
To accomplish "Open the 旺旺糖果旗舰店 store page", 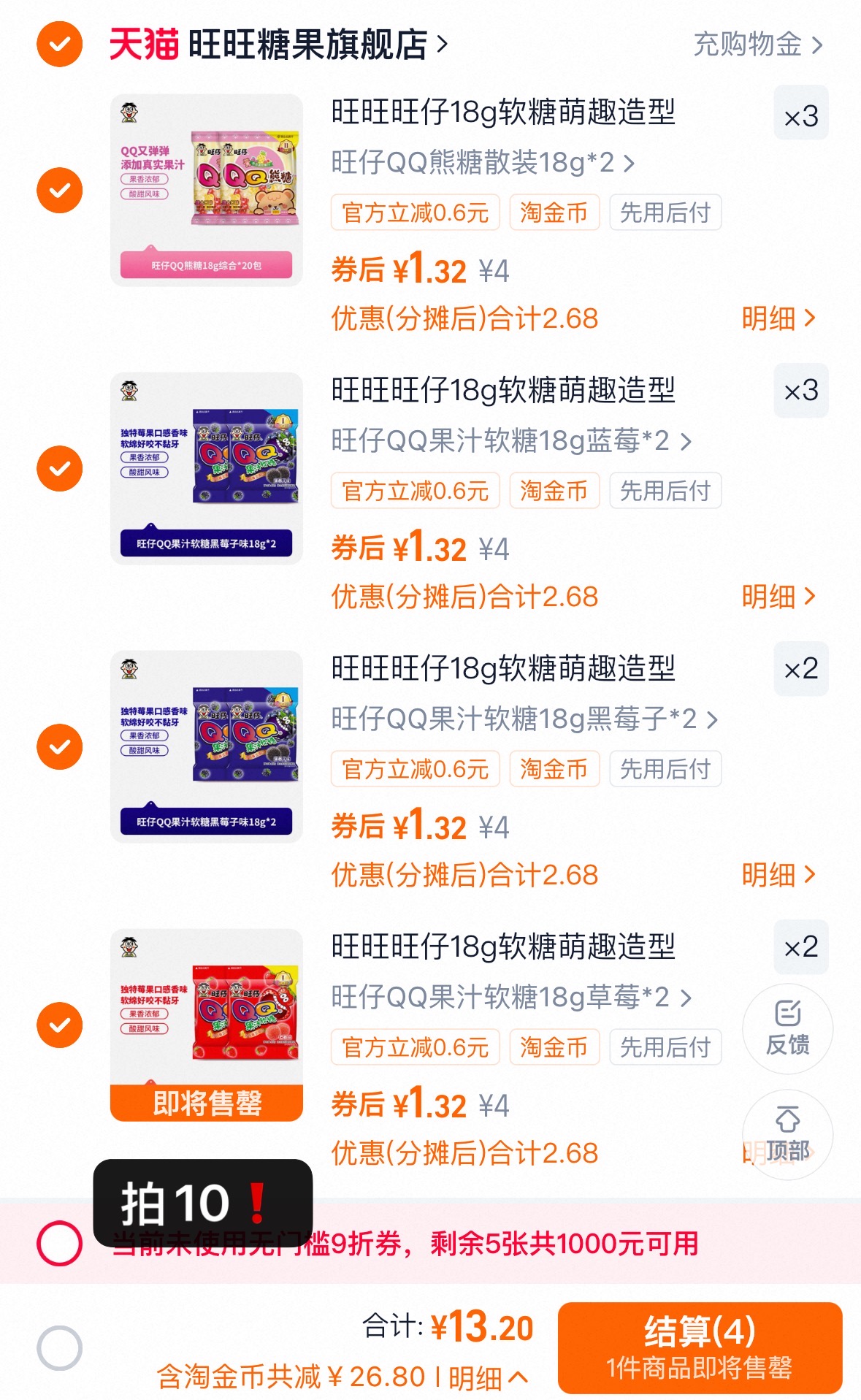I will pyautogui.click(x=305, y=44).
